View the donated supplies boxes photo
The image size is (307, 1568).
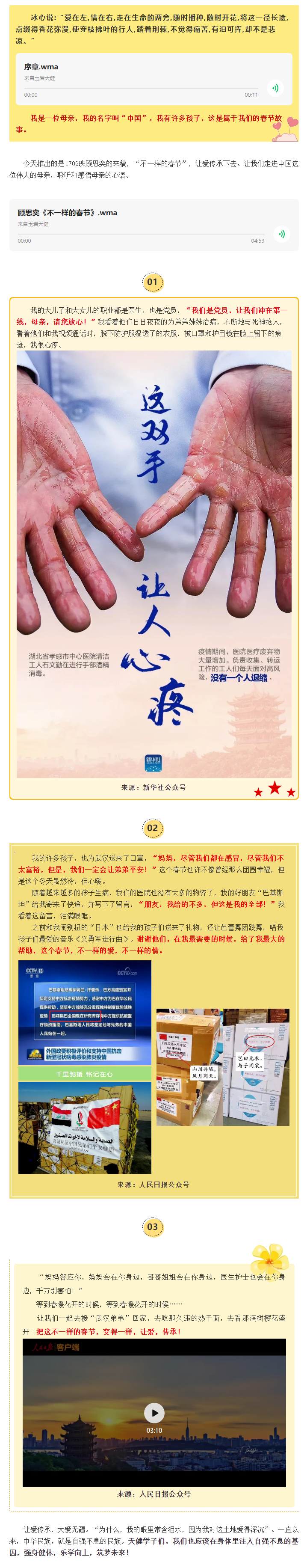pyautogui.click(x=222, y=1066)
